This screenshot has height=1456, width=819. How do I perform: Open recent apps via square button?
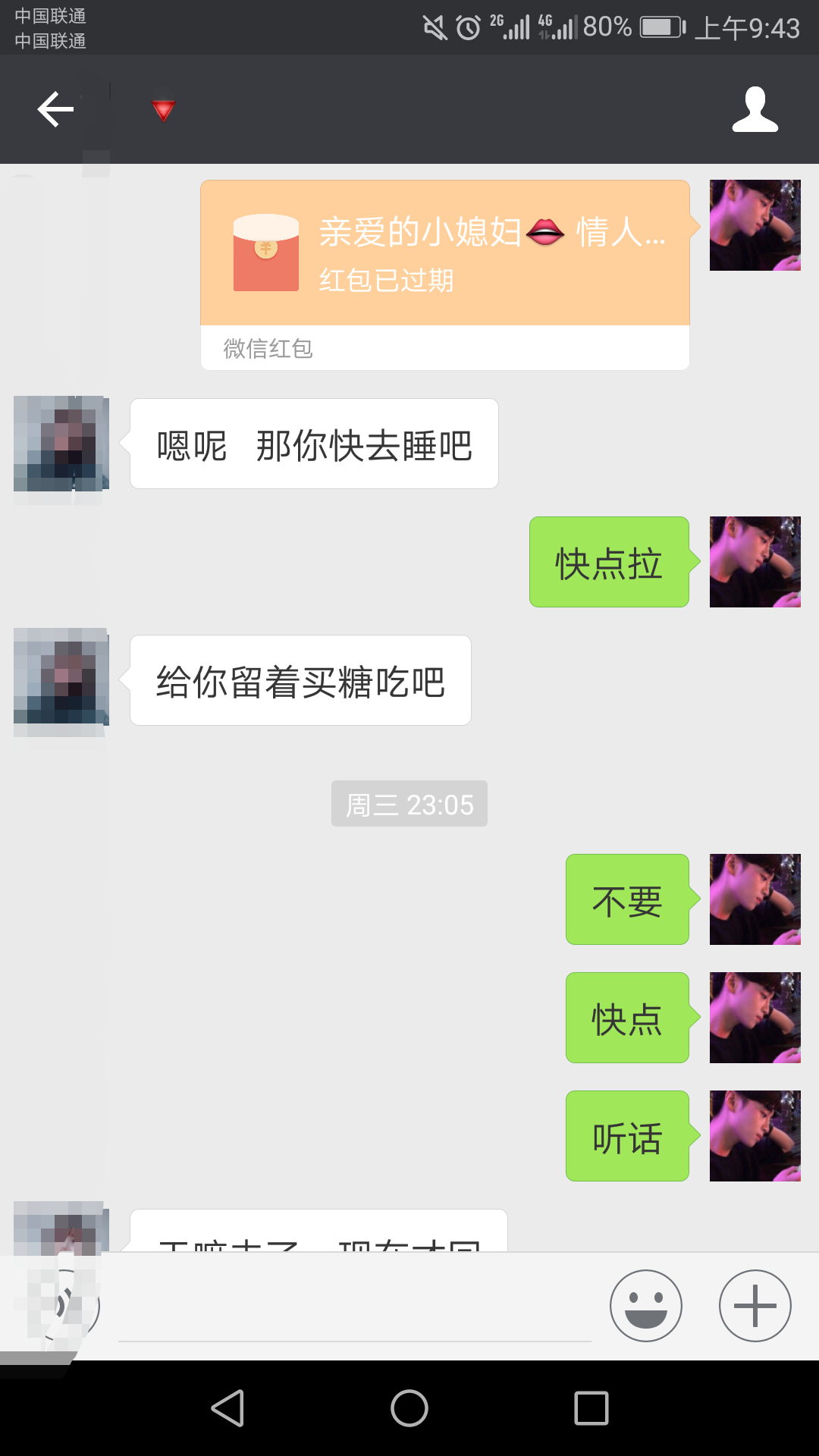[591, 1408]
